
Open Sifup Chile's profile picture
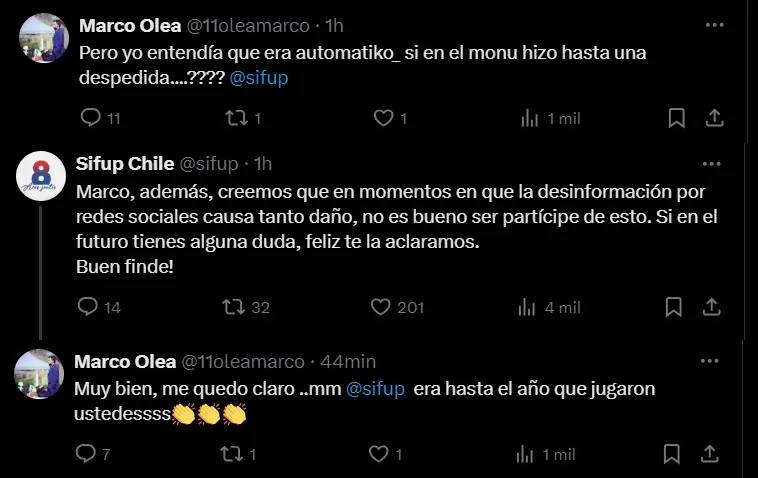coord(42,179)
